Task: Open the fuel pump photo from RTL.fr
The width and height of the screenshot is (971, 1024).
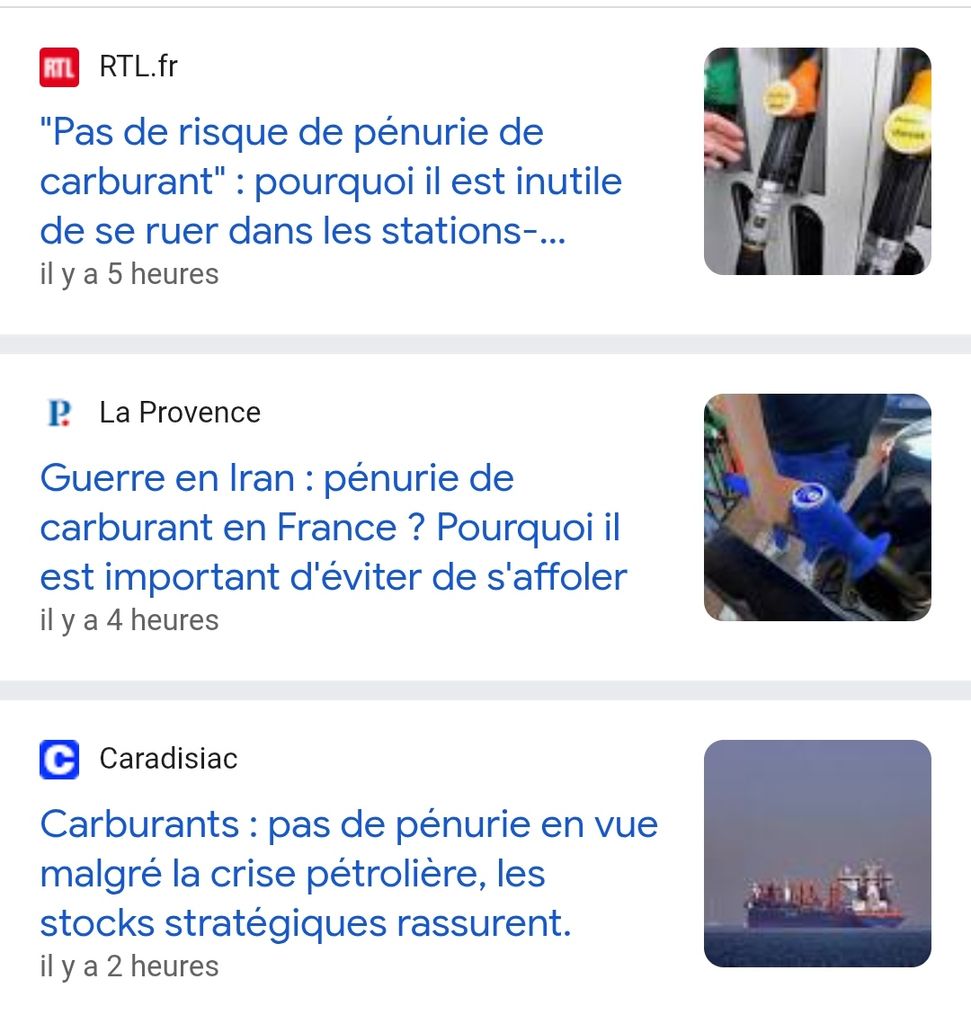Action: click(817, 161)
